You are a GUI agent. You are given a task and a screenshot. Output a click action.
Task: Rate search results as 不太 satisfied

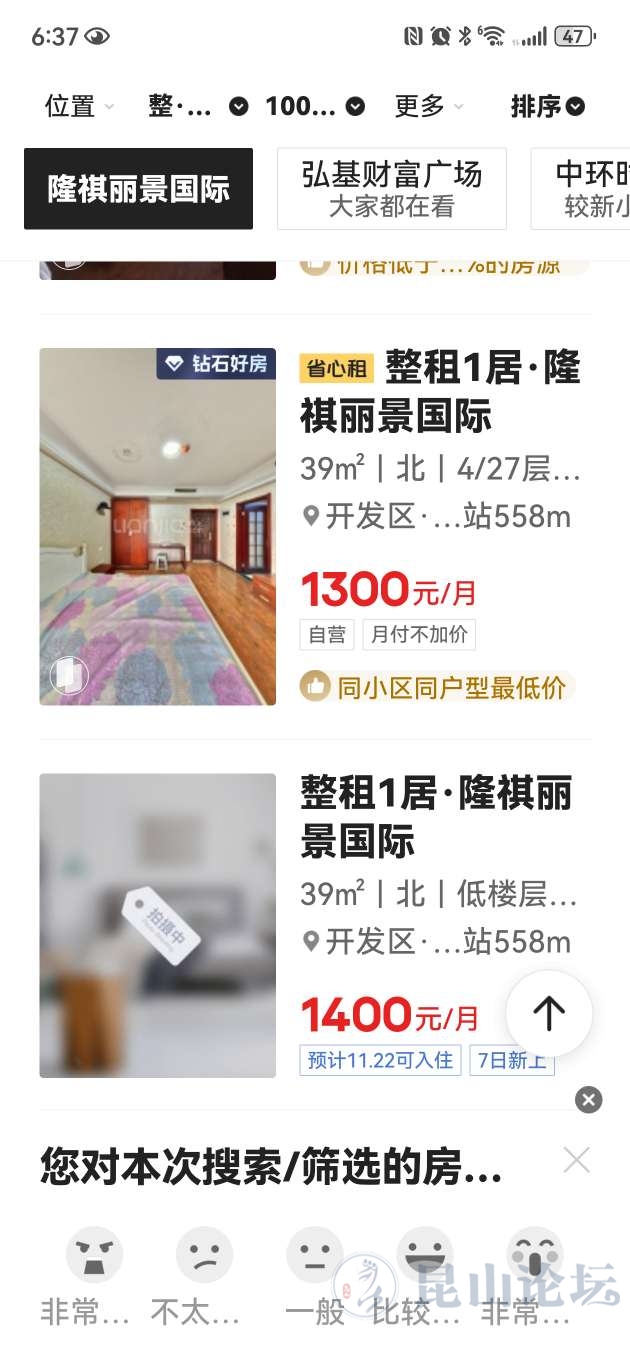pyautogui.click(x=204, y=1256)
